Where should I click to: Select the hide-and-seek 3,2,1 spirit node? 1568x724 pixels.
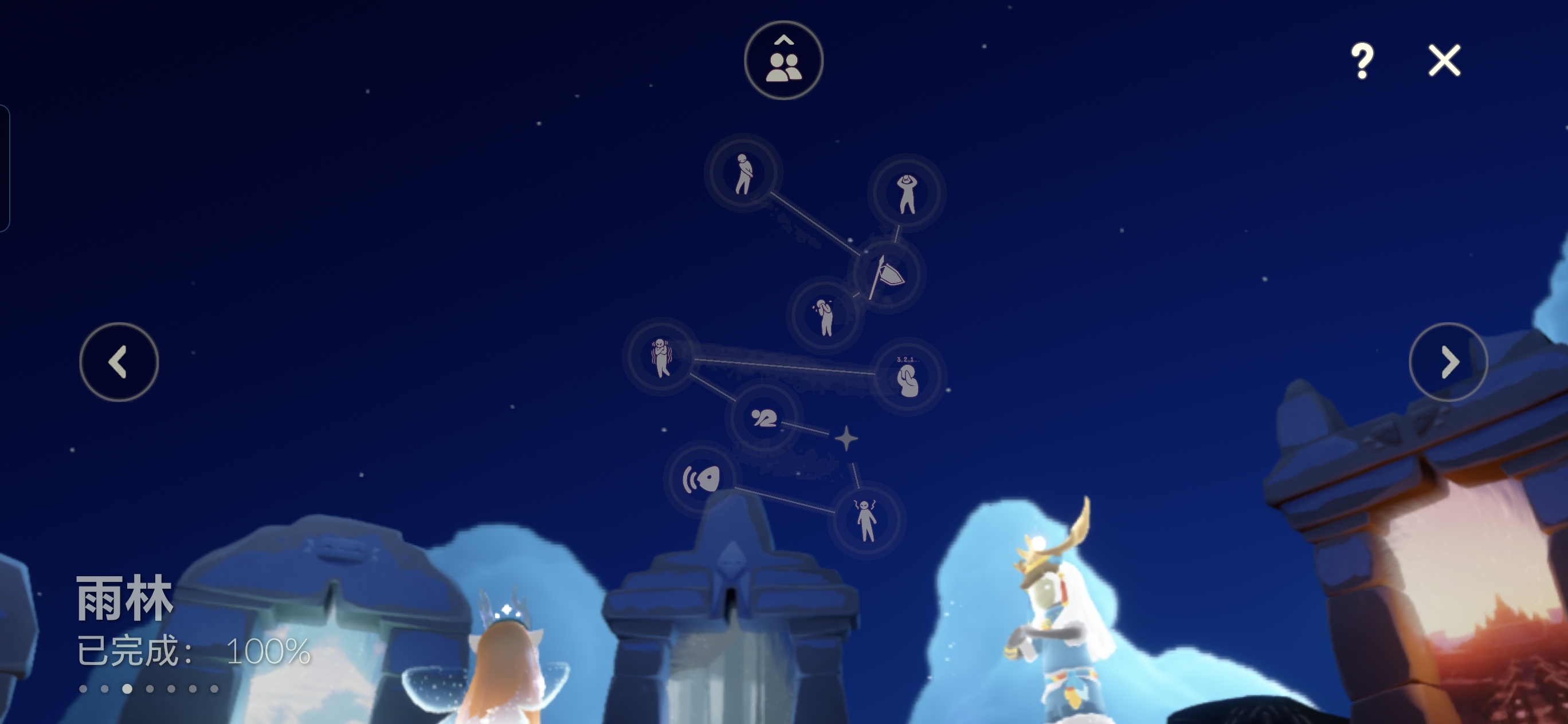908,376
